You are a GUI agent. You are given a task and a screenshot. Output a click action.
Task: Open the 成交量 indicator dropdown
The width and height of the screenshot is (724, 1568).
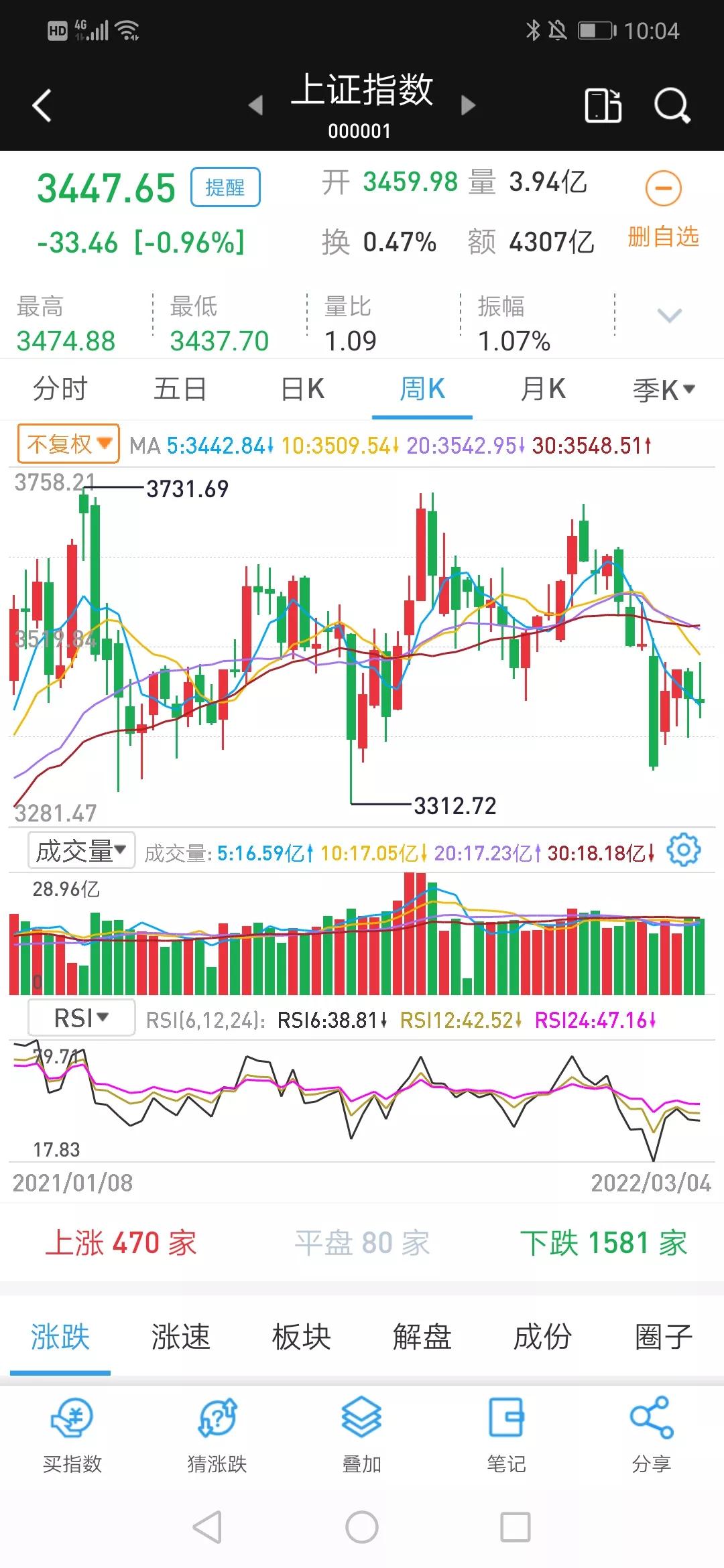(x=80, y=848)
